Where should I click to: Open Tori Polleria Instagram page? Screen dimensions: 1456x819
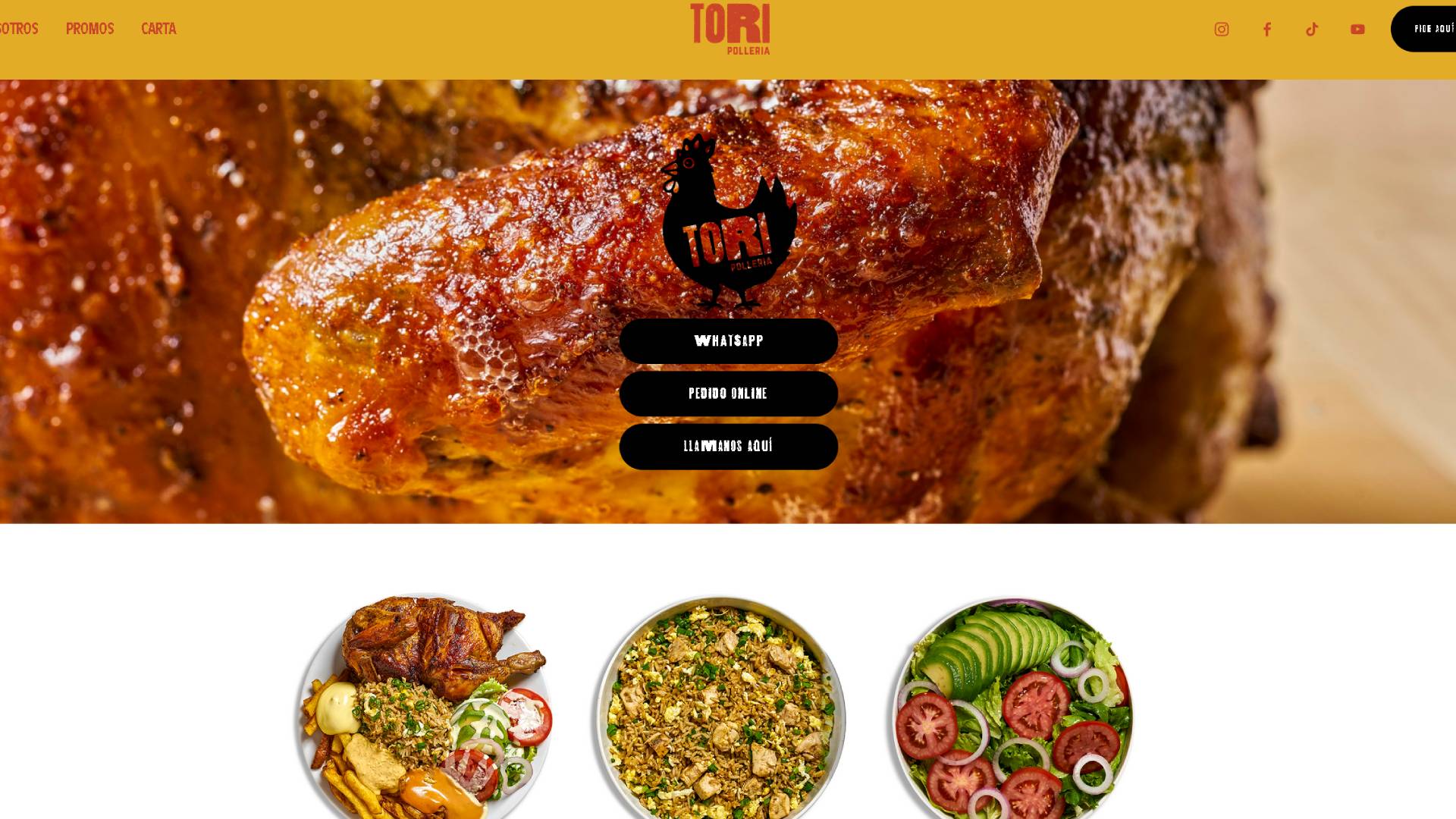[1221, 30]
